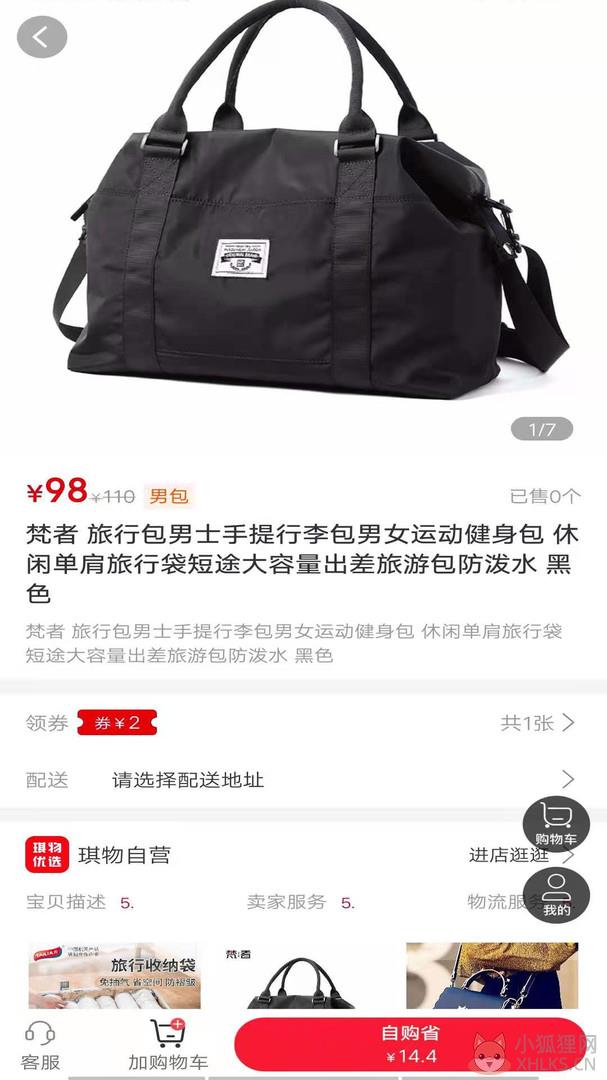
Task: Add item with 加购物车
Action: tap(168, 1046)
